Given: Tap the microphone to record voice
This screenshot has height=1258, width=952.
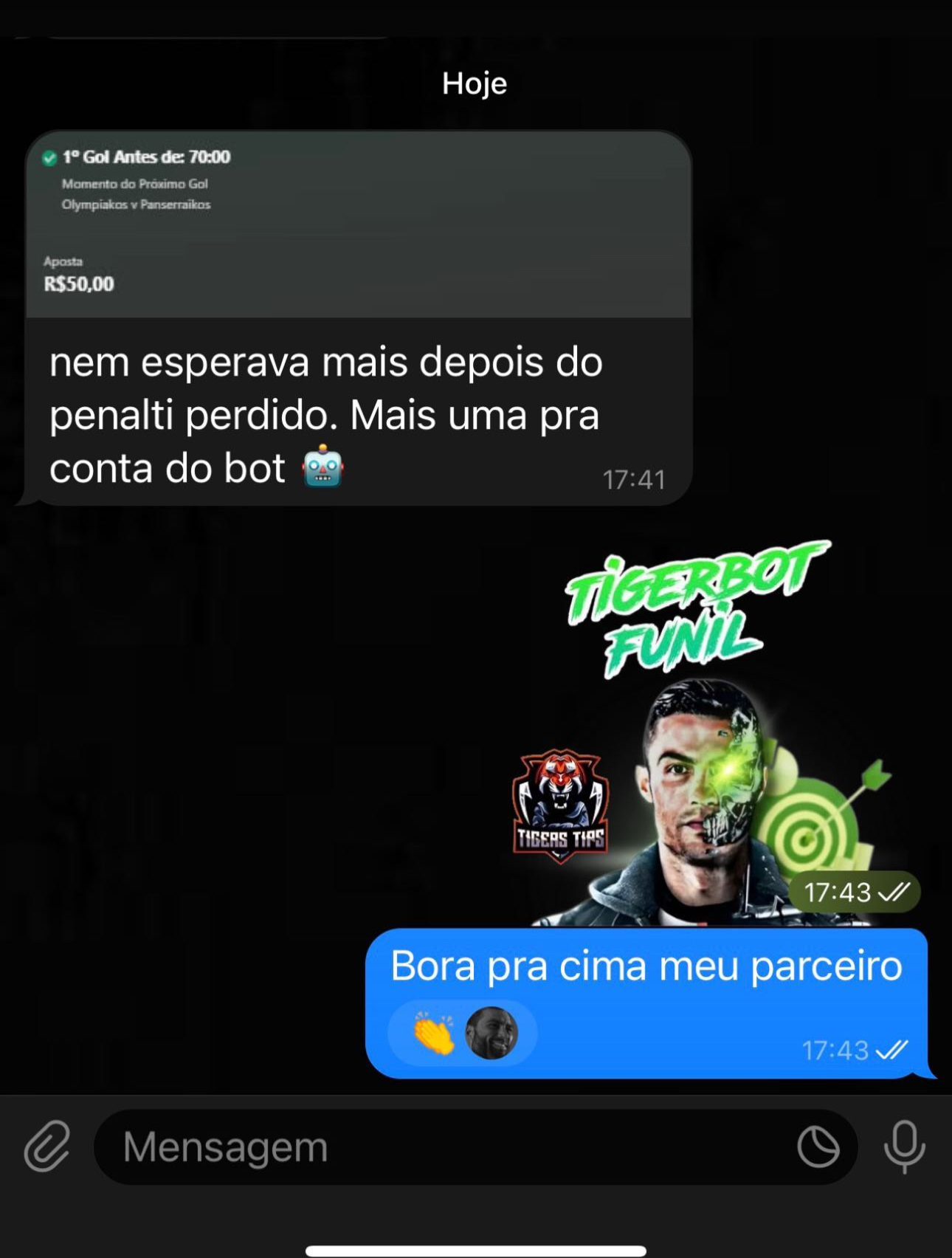Looking at the screenshot, I should click(905, 1147).
